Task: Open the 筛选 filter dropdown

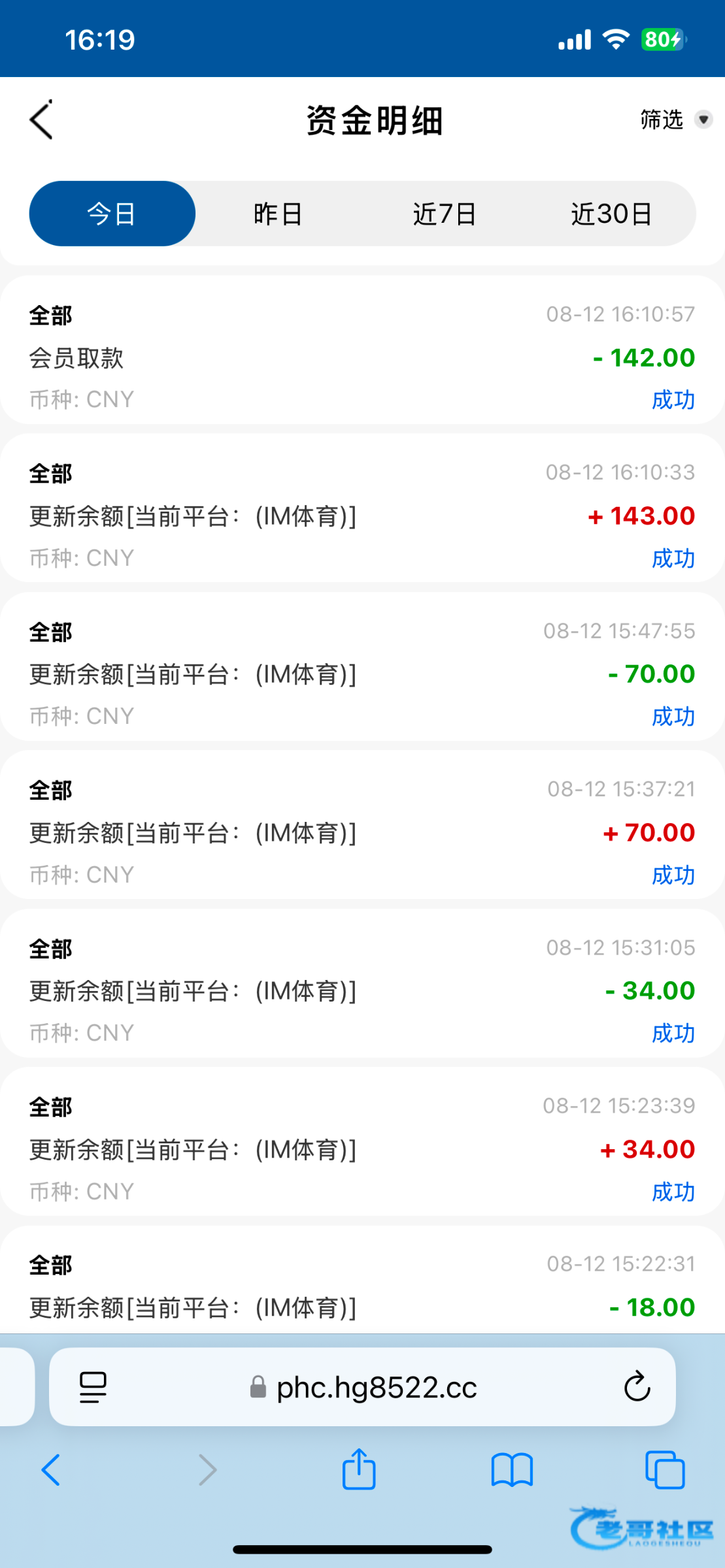Action: (x=675, y=120)
